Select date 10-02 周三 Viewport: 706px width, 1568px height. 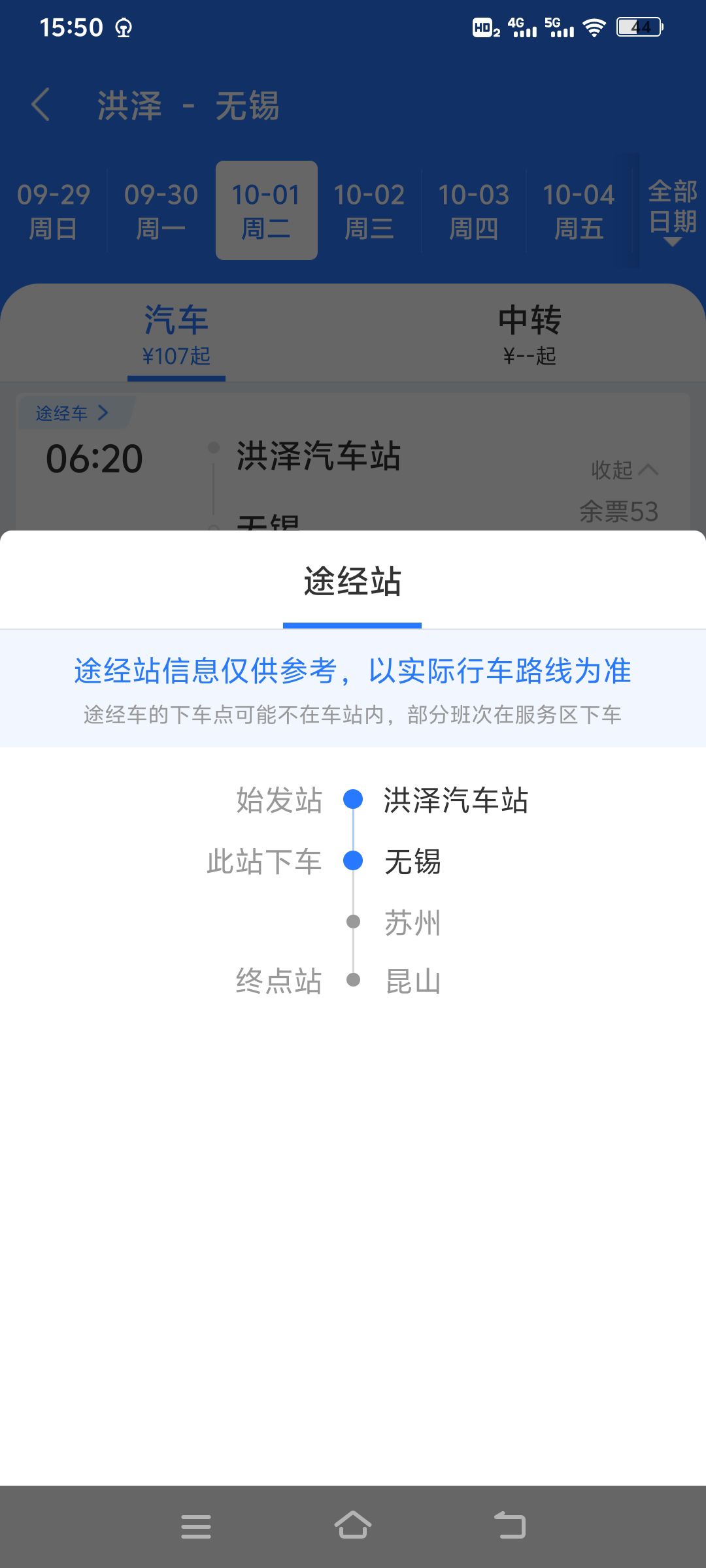point(369,210)
